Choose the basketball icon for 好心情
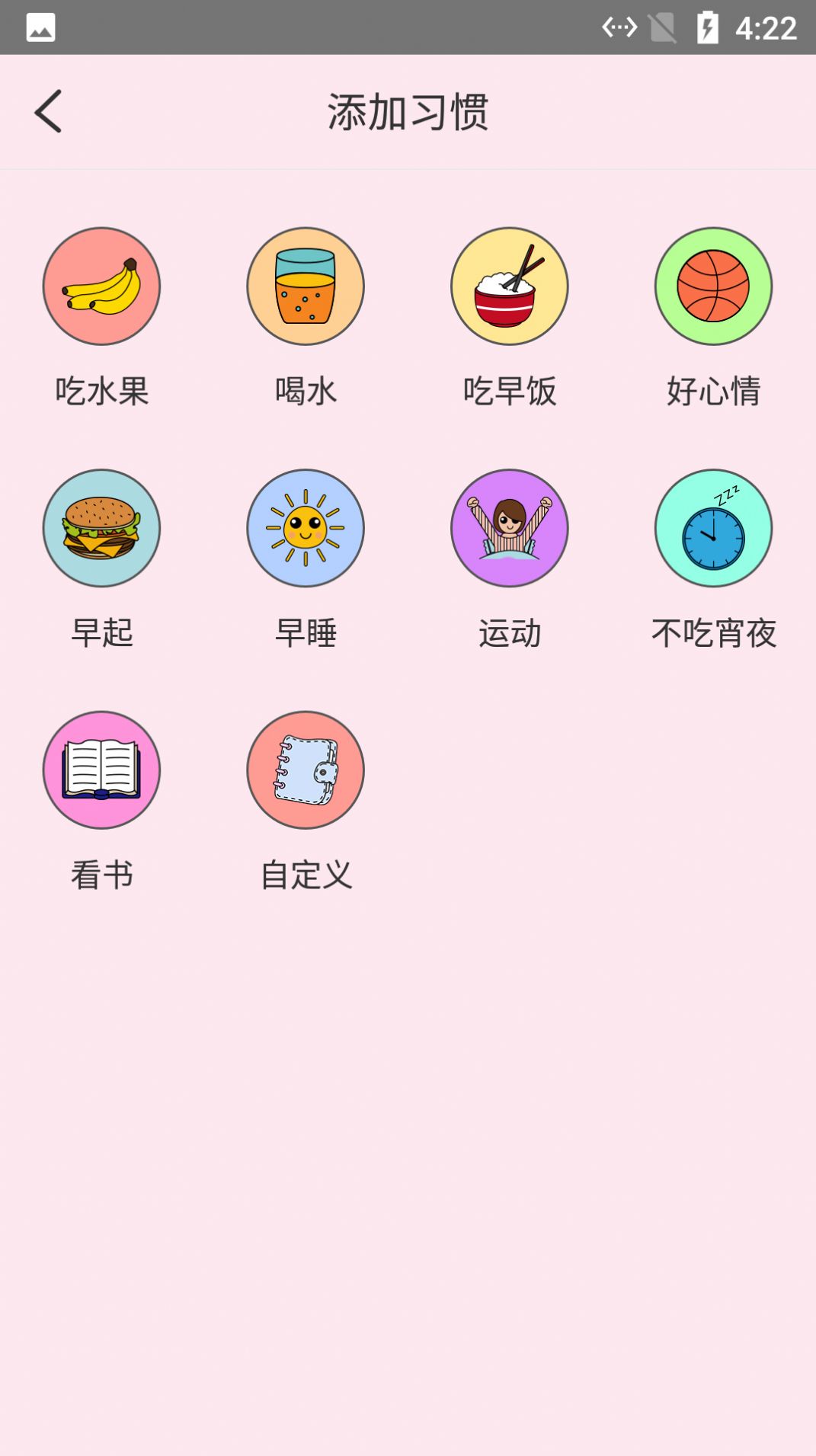816x1456 pixels. click(713, 286)
